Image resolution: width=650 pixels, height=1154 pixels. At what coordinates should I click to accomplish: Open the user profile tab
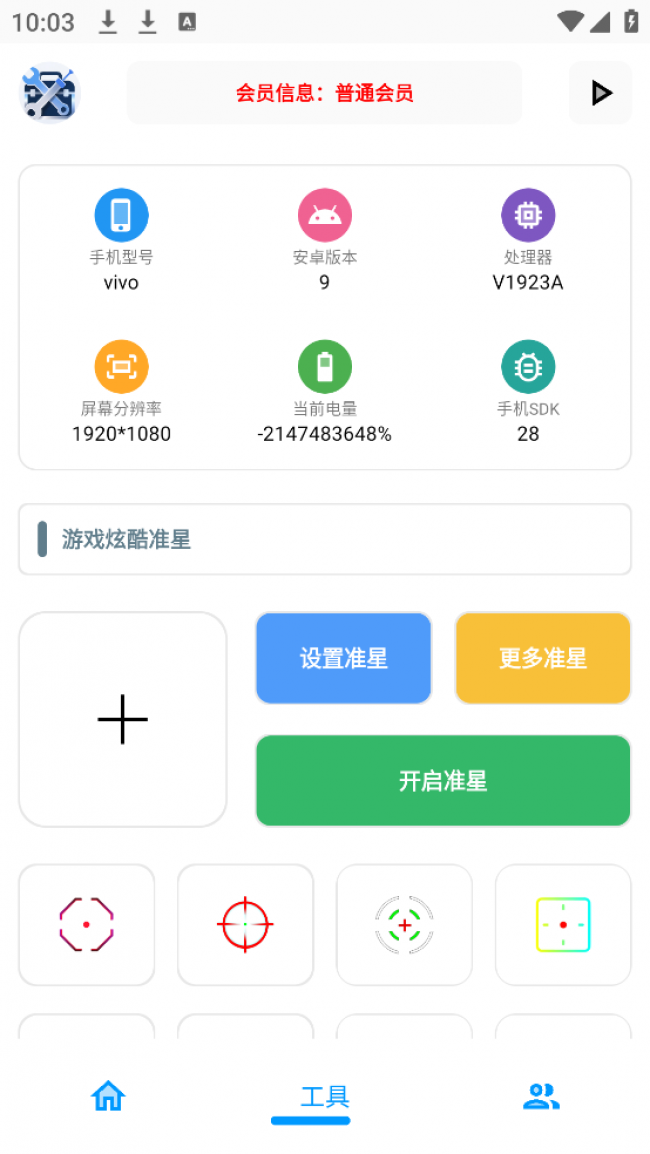tap(541, 1097)
